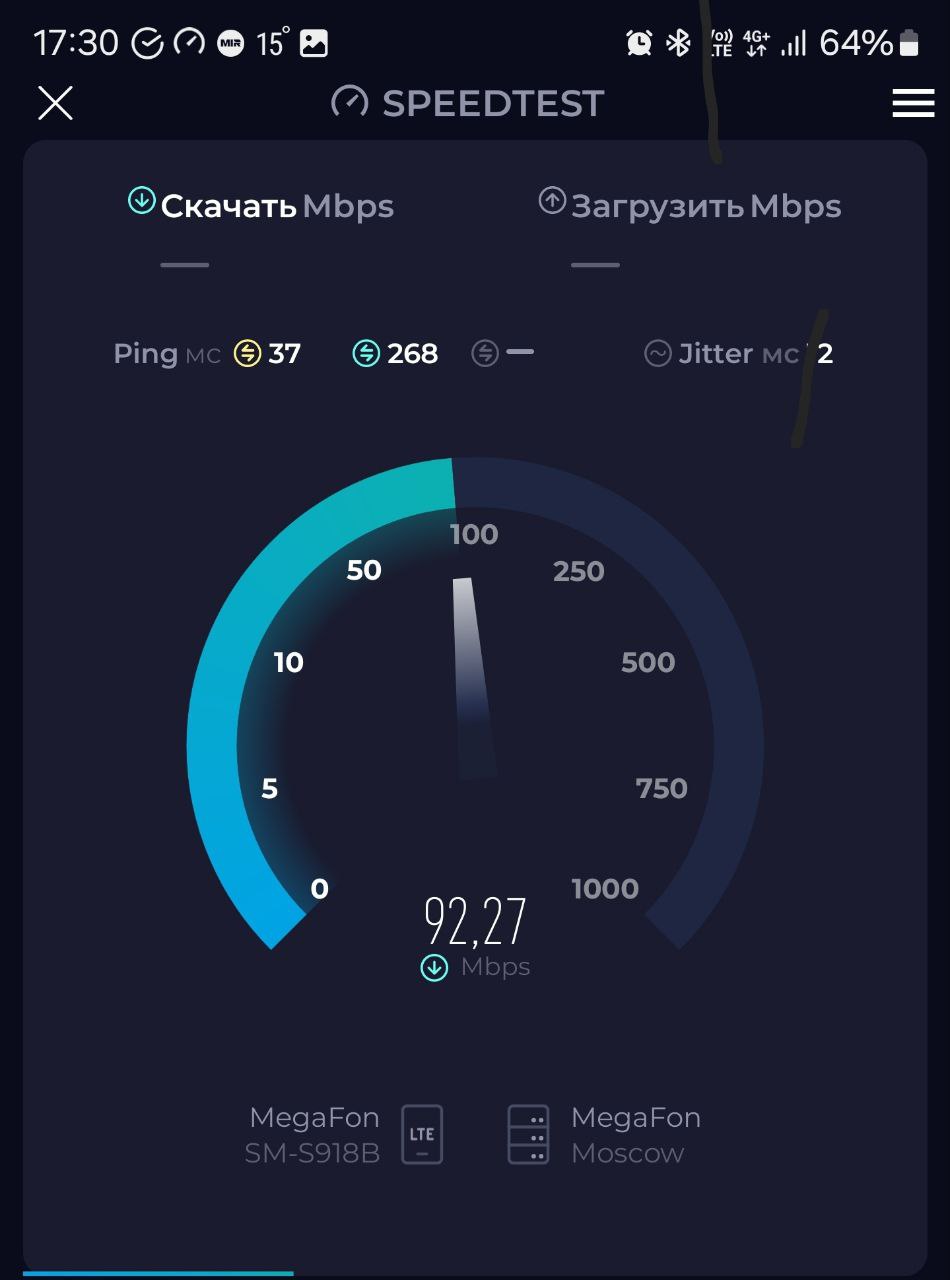
Task: Close the running speed test
Action: pyautogui.click(x=55, y=102)
